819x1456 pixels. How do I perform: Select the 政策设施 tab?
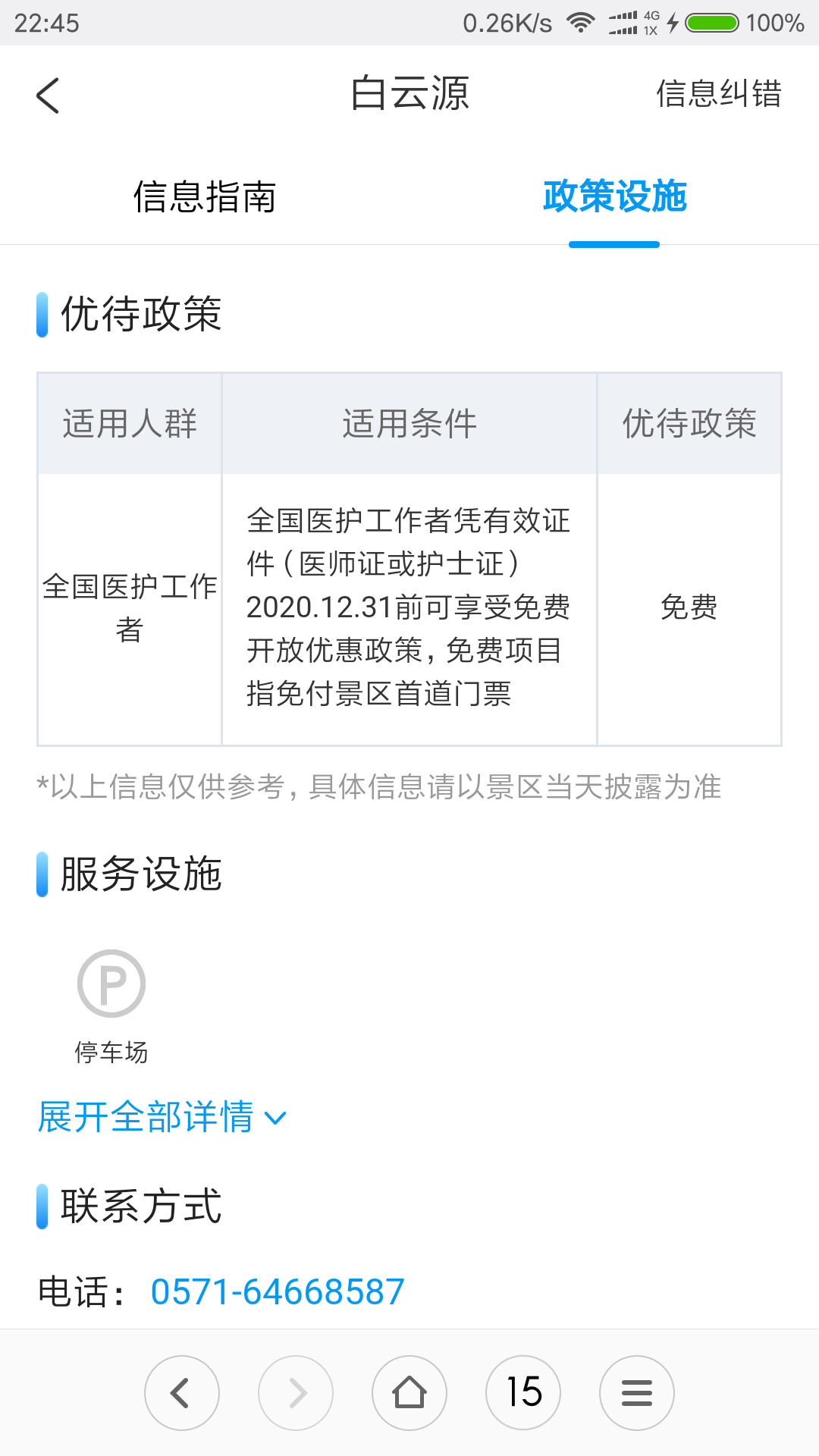point(614,197)
